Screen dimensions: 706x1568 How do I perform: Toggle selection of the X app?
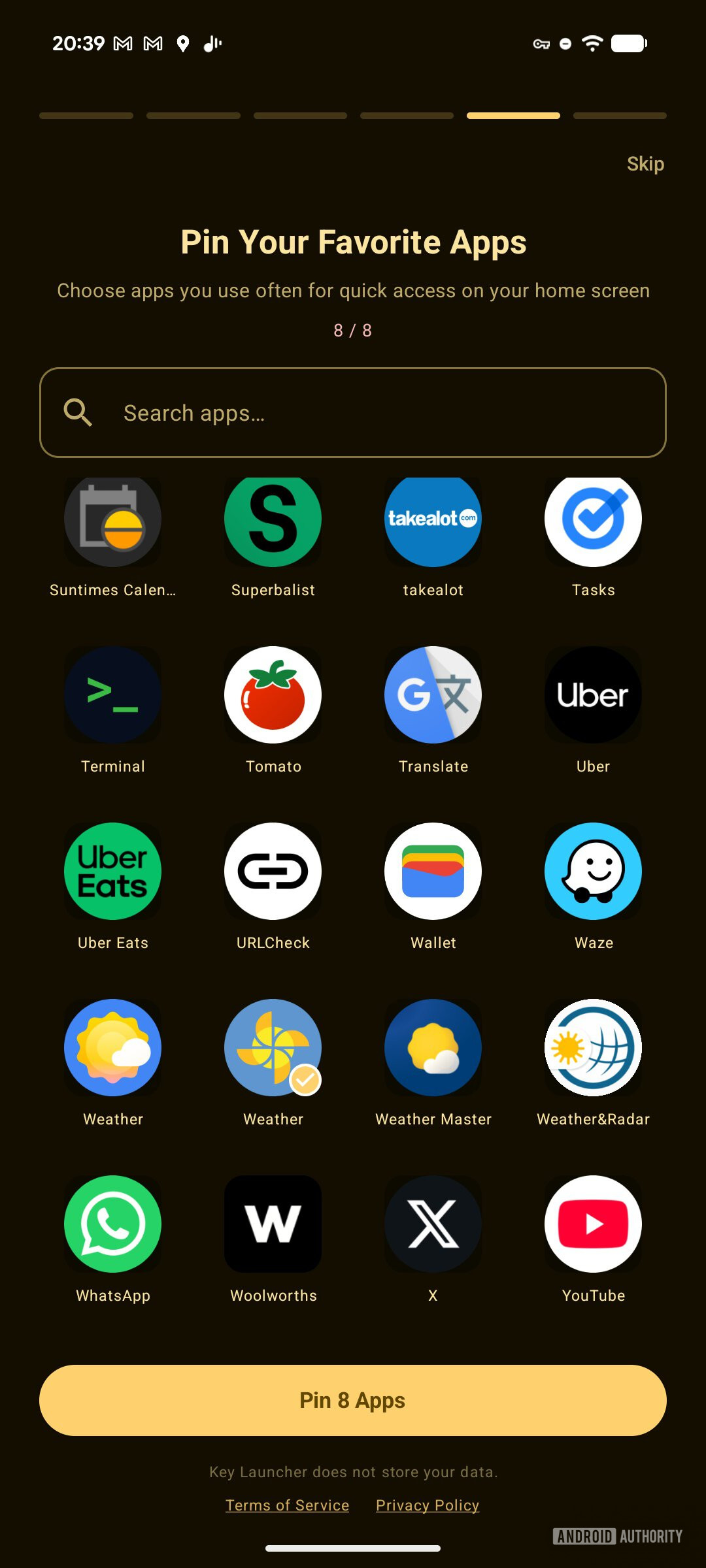[433, 1224]
